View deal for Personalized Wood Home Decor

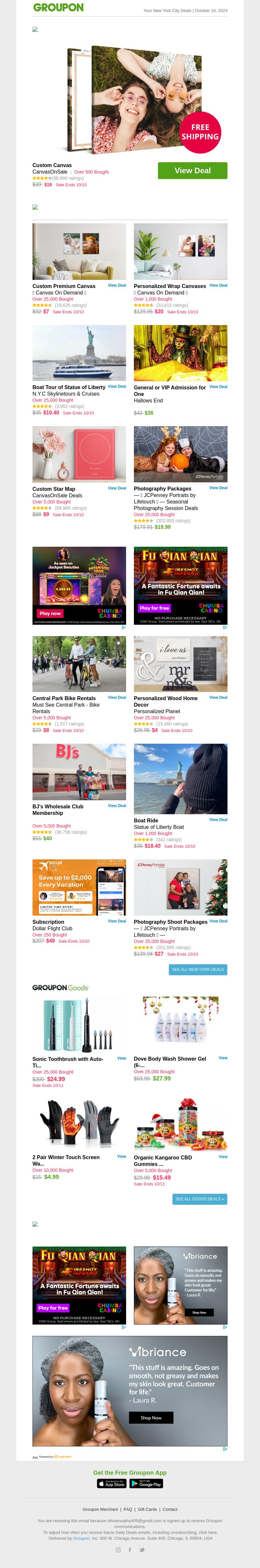click(x=218, y=698)
